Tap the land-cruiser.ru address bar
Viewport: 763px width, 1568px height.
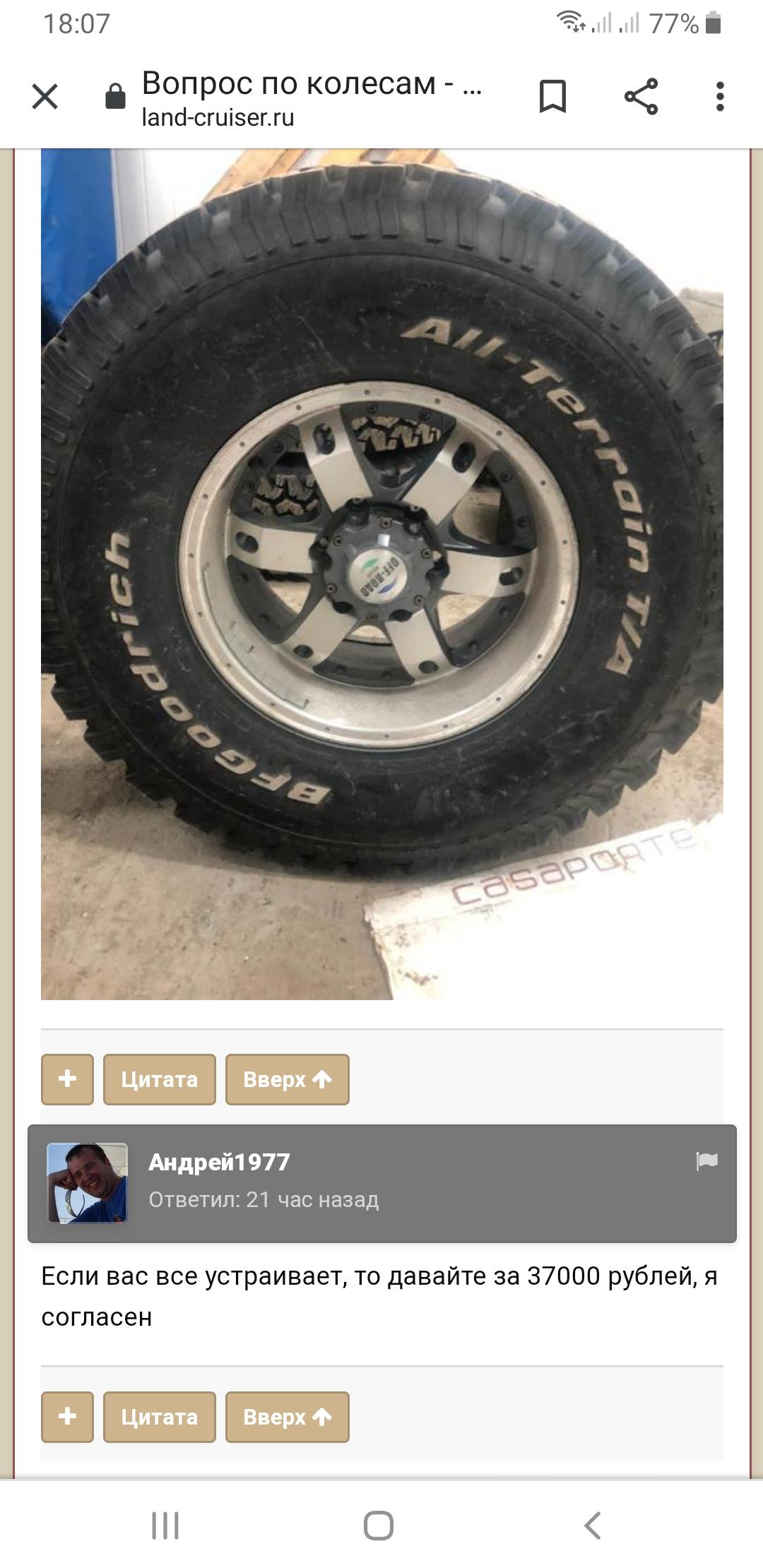point(297,97)
